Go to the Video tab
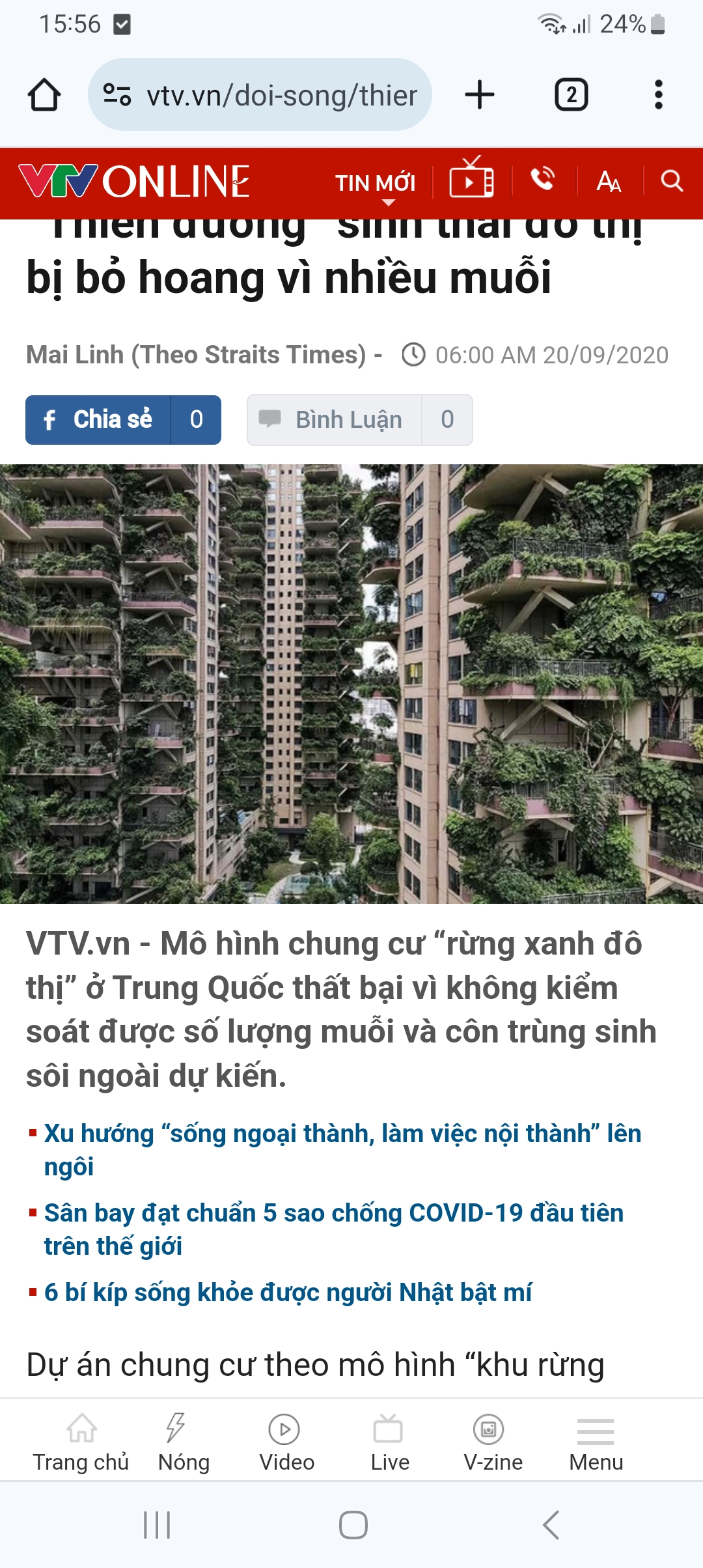This screenshot has height=1568, width=703. point(286,1443)
